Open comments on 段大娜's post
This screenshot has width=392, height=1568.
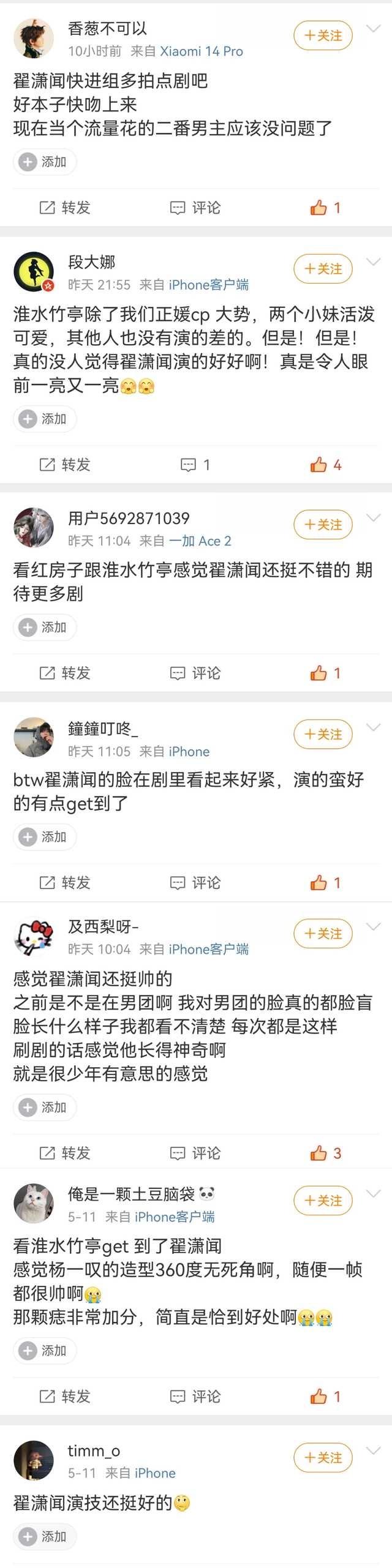coord(195,465)
